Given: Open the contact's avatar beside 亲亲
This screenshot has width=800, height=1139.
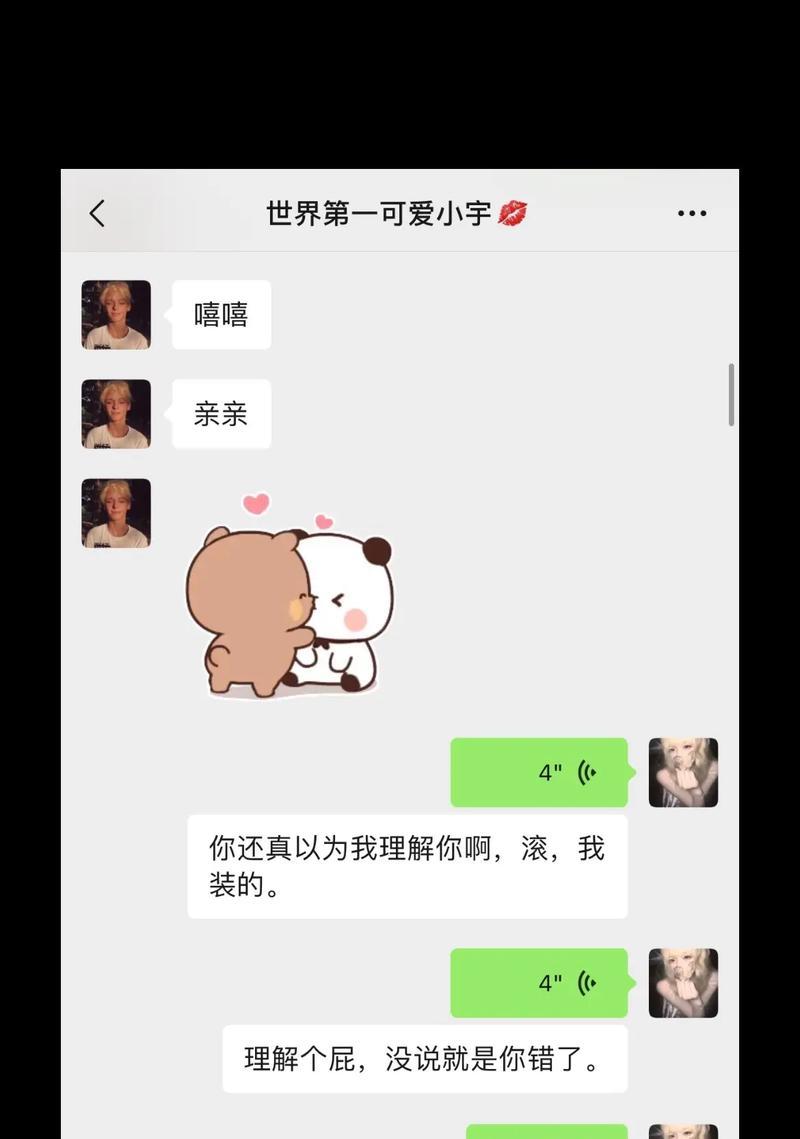Looking at the screenshot, I should (x=116, y=414).
